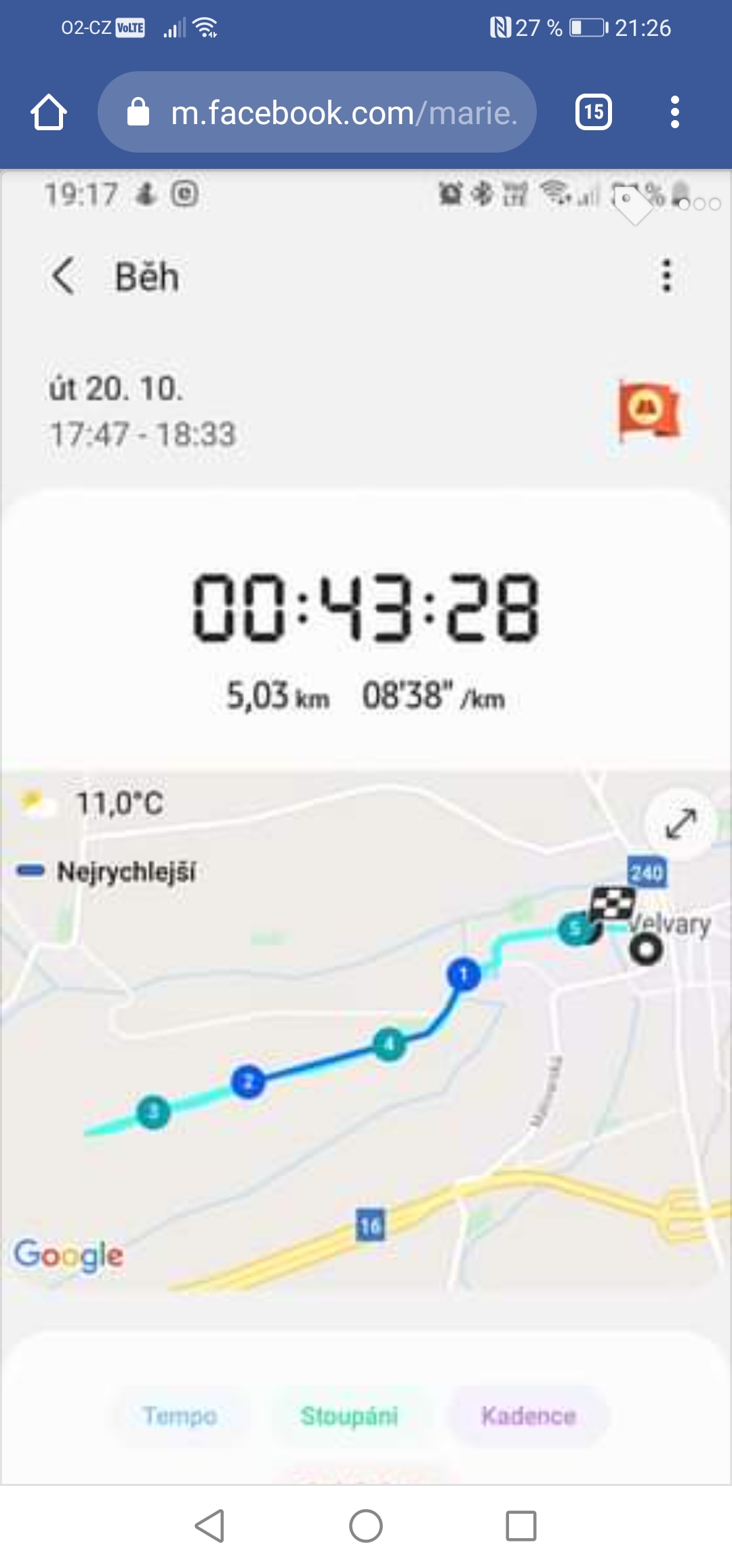Open the tab switcher showing 15 tabs
The height and width of the screenshot is (1568, 732).
pos(594,112)
